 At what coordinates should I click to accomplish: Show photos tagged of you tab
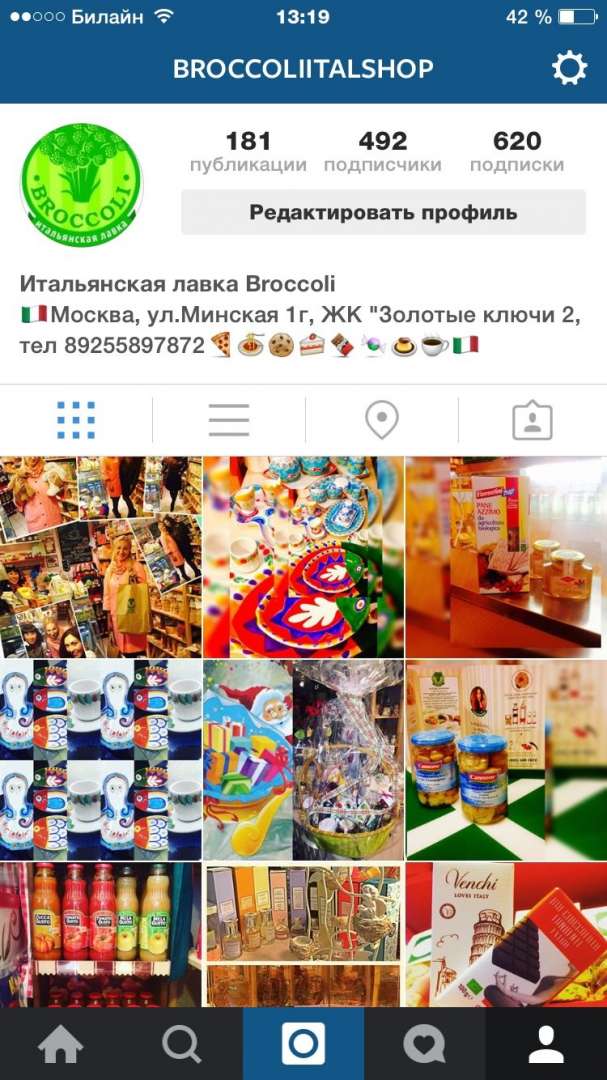533,420
